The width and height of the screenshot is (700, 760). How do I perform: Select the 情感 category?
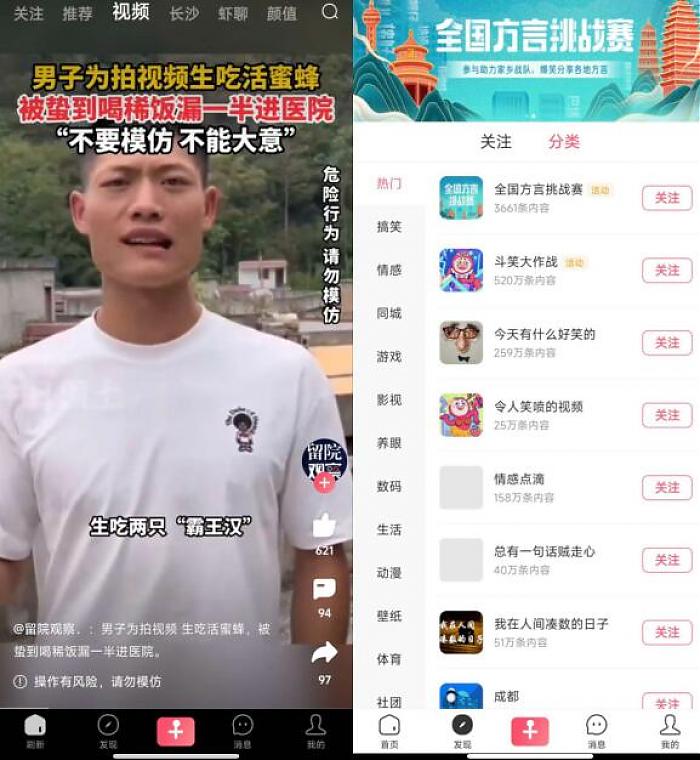(389, 270)
